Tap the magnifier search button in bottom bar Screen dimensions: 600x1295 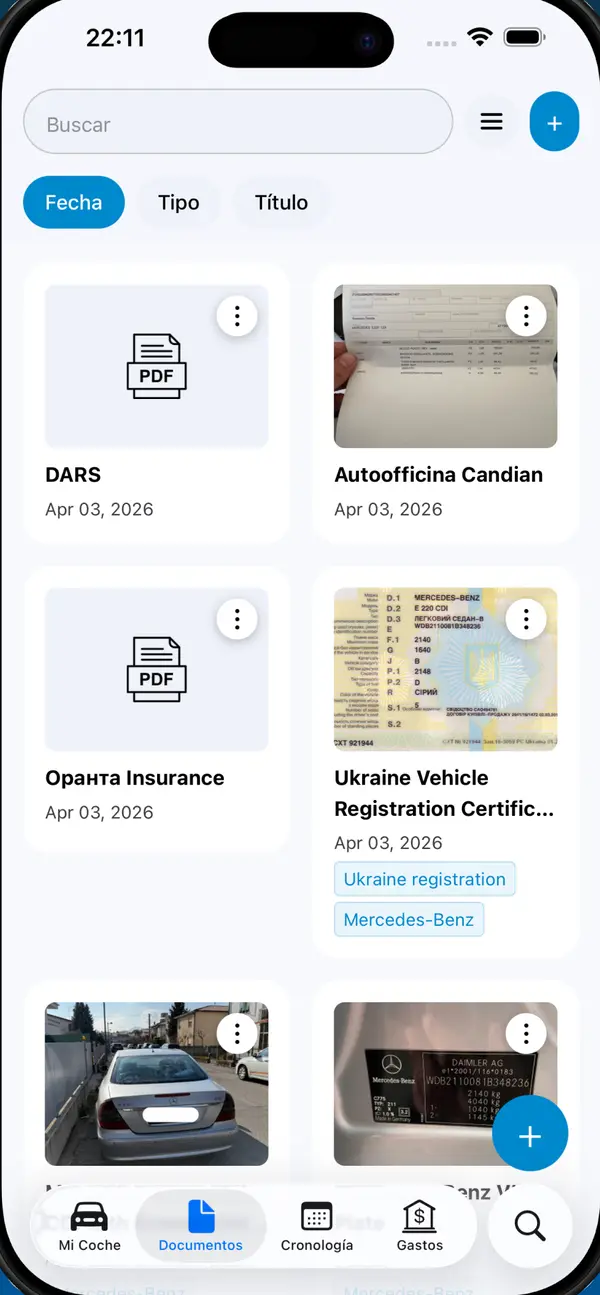click(x=530, y=1225)
